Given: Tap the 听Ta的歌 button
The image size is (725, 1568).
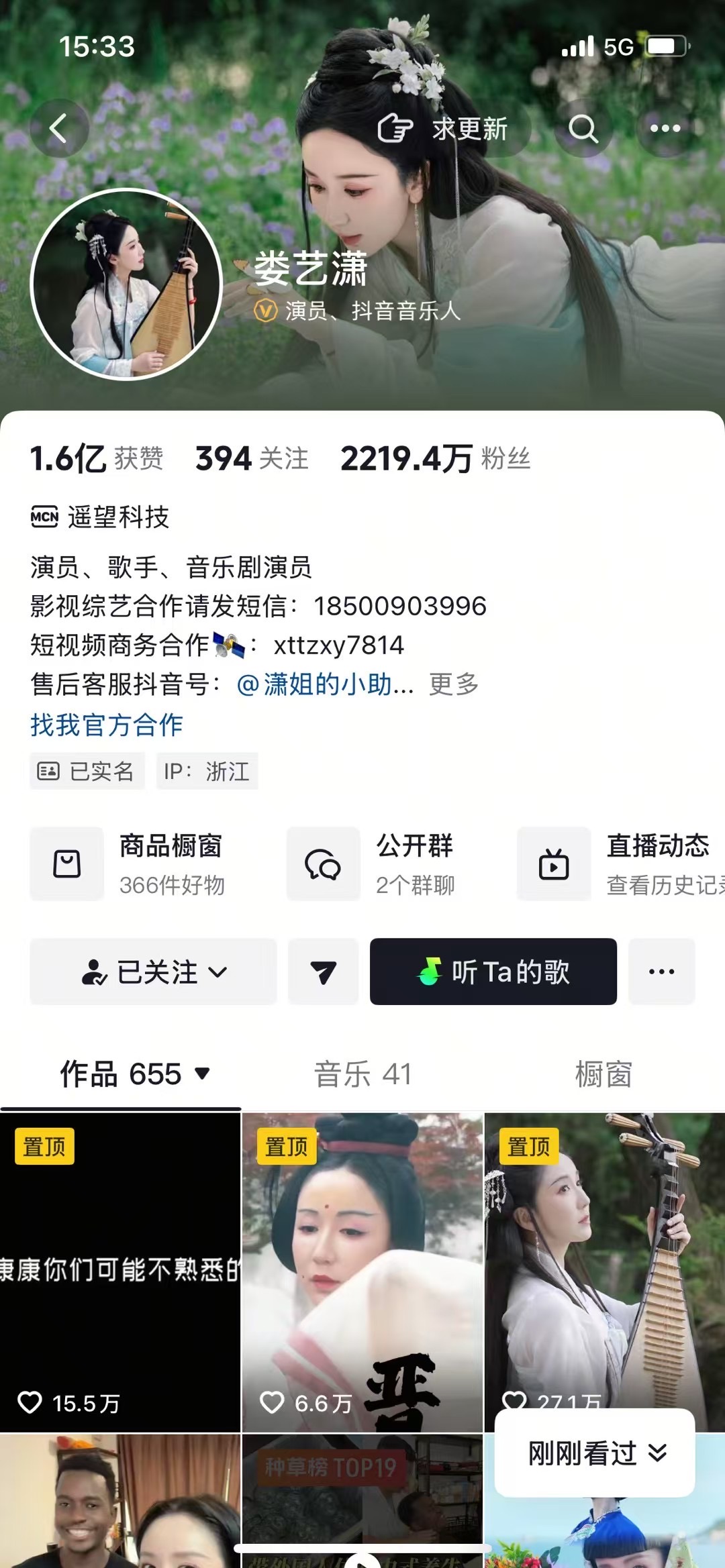Looking at the screenshot, I should 493,972.
